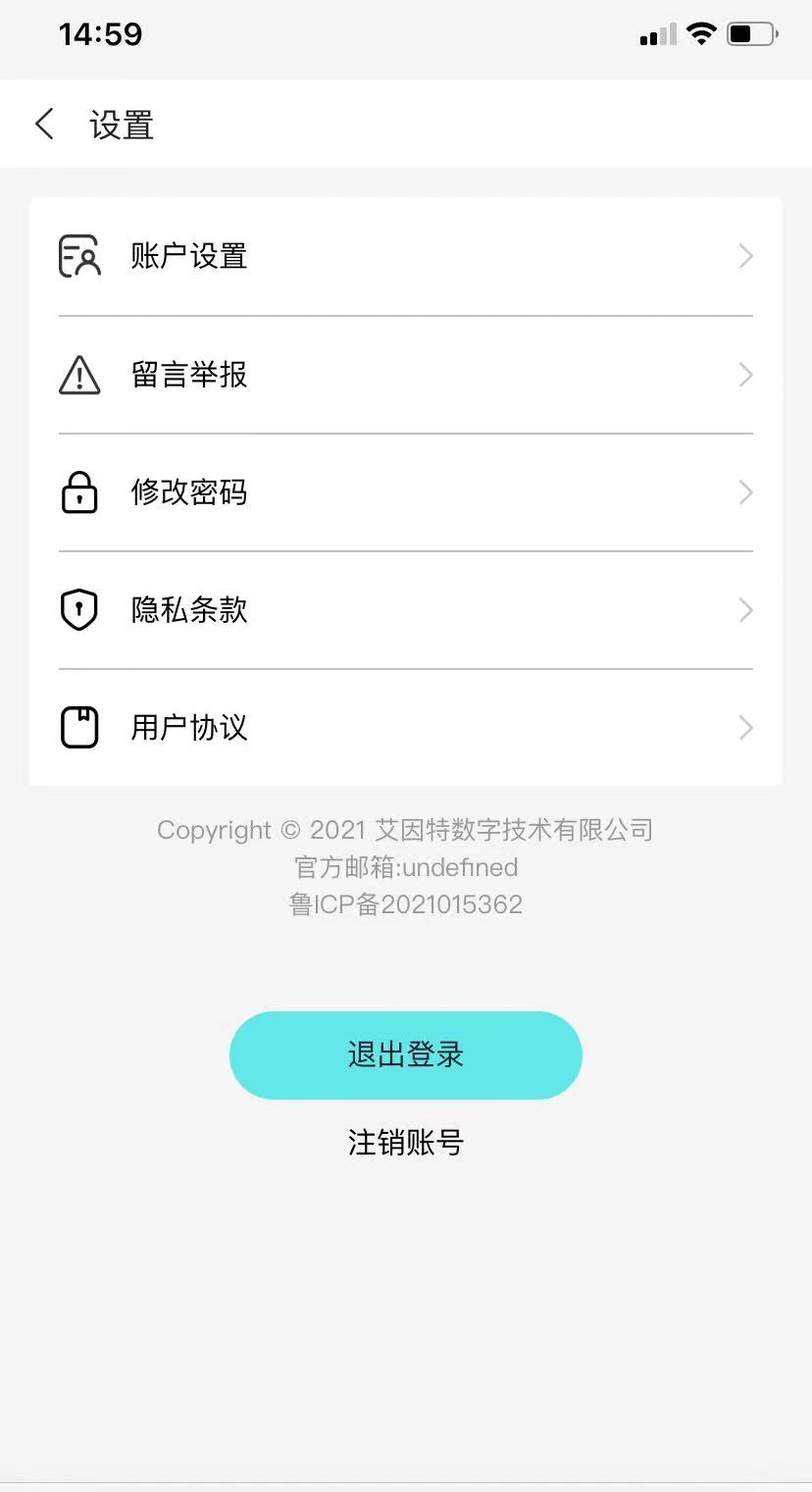The height and width of the screenshot is (1492, 812).
Task: Open the 账户设置 menu item
Action: (188, 256)
